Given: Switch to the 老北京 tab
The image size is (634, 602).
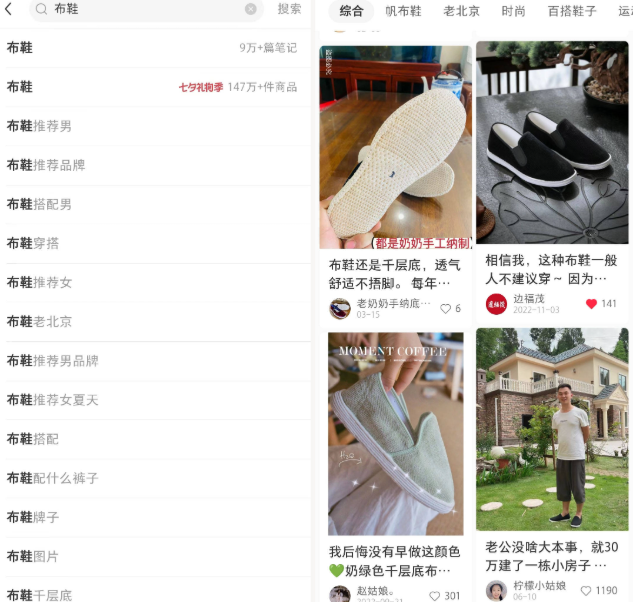Looking at the screenshot, I should coord(461,11).
